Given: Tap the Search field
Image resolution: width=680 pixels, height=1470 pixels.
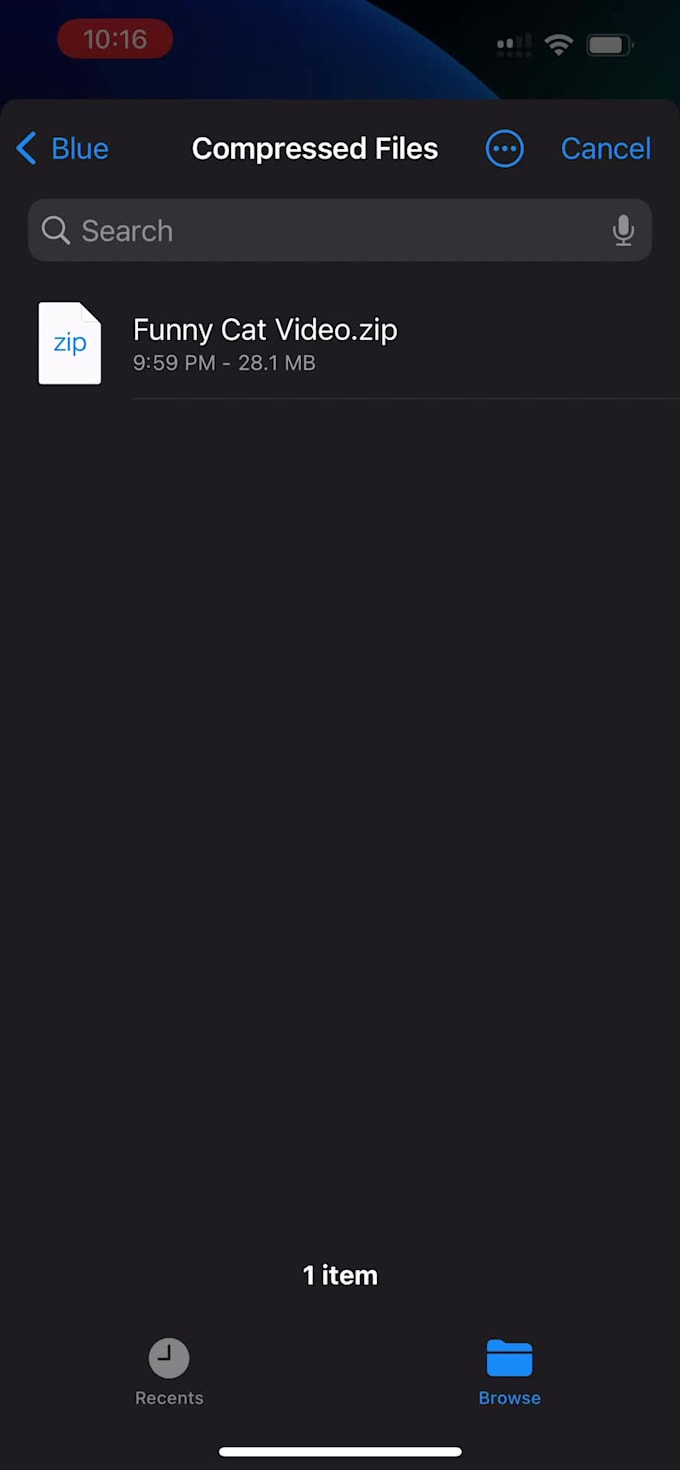Looking at the screenshot, I should click(x=340, y=230).
